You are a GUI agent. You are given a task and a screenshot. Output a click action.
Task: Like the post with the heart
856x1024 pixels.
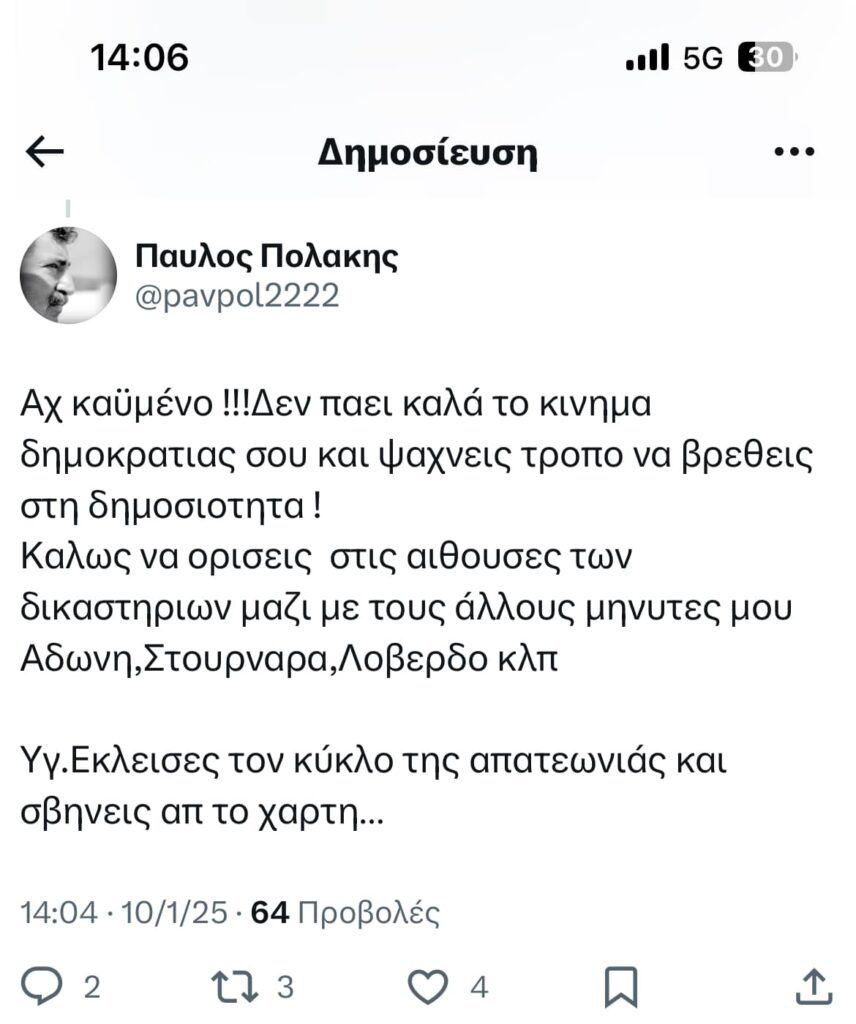tap(430, 987)
